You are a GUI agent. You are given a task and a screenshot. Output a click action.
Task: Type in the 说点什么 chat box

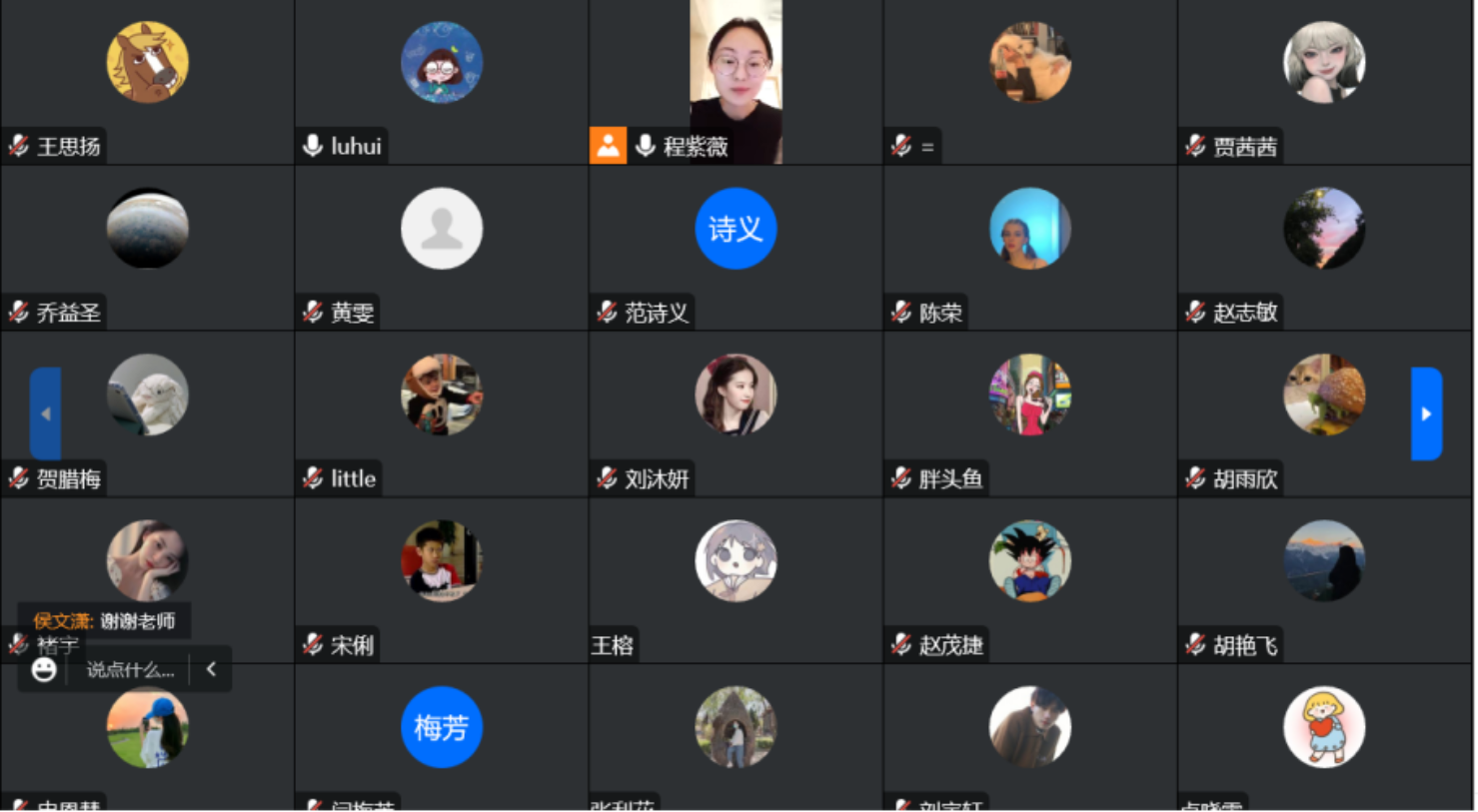(x=130, y=670)
